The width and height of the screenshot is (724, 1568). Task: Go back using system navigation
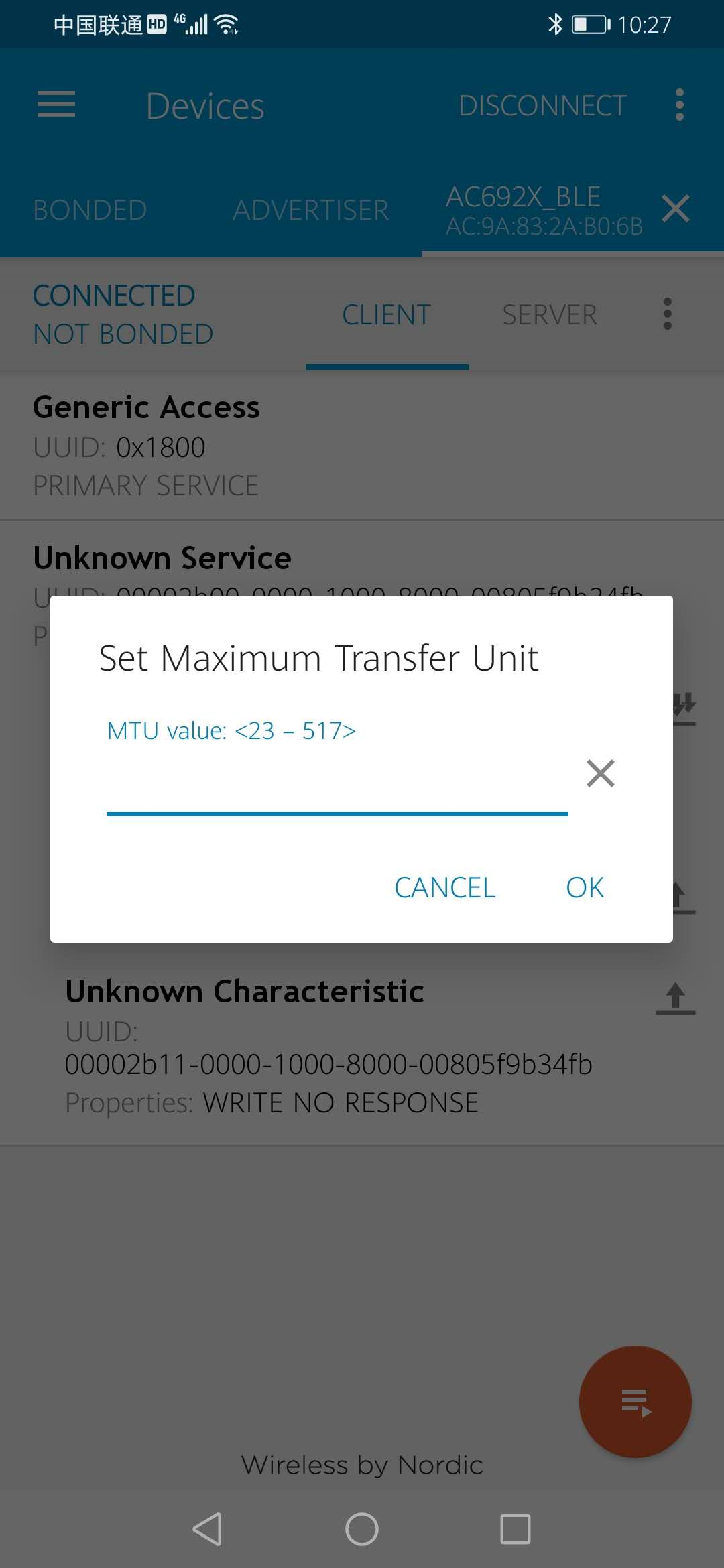(207, 1529)
